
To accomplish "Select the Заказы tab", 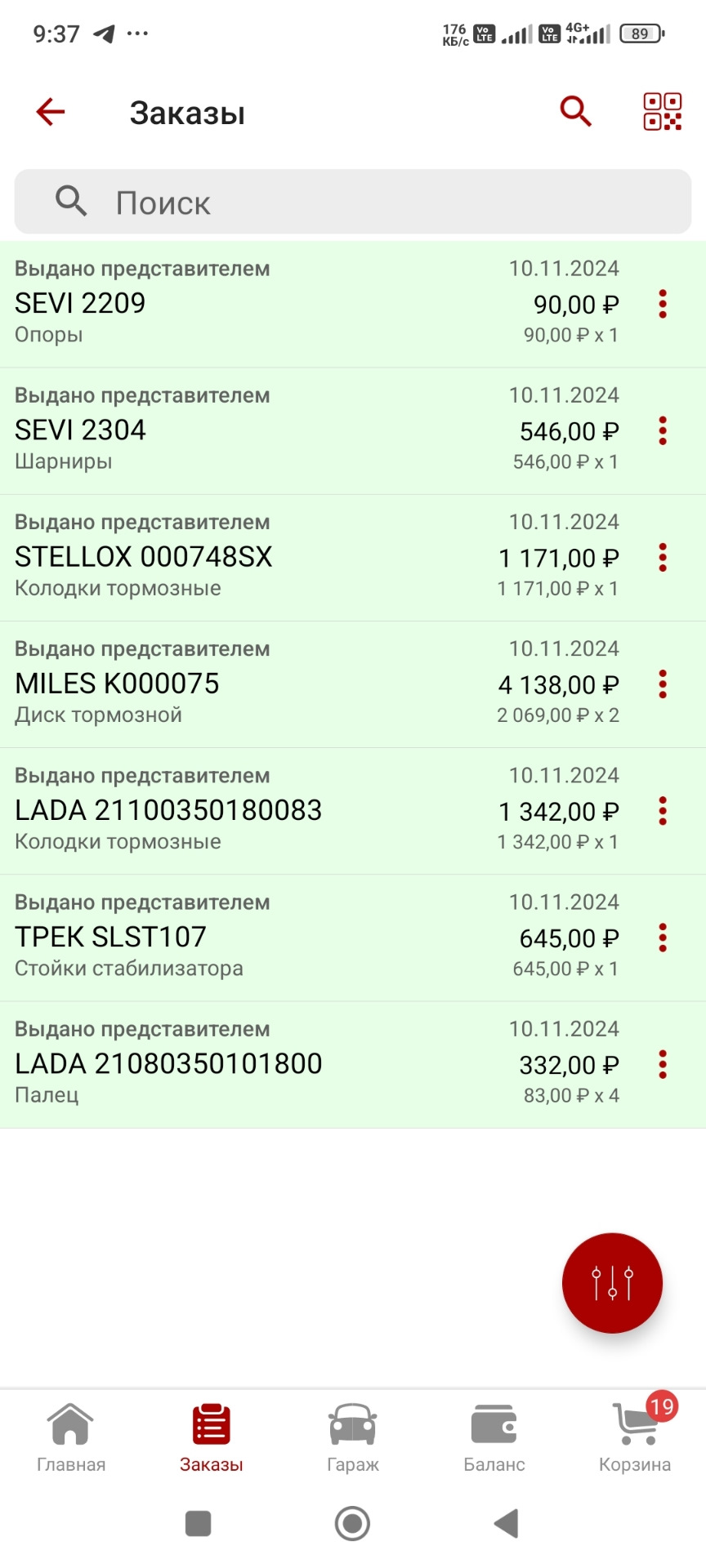I will 212,1437.
